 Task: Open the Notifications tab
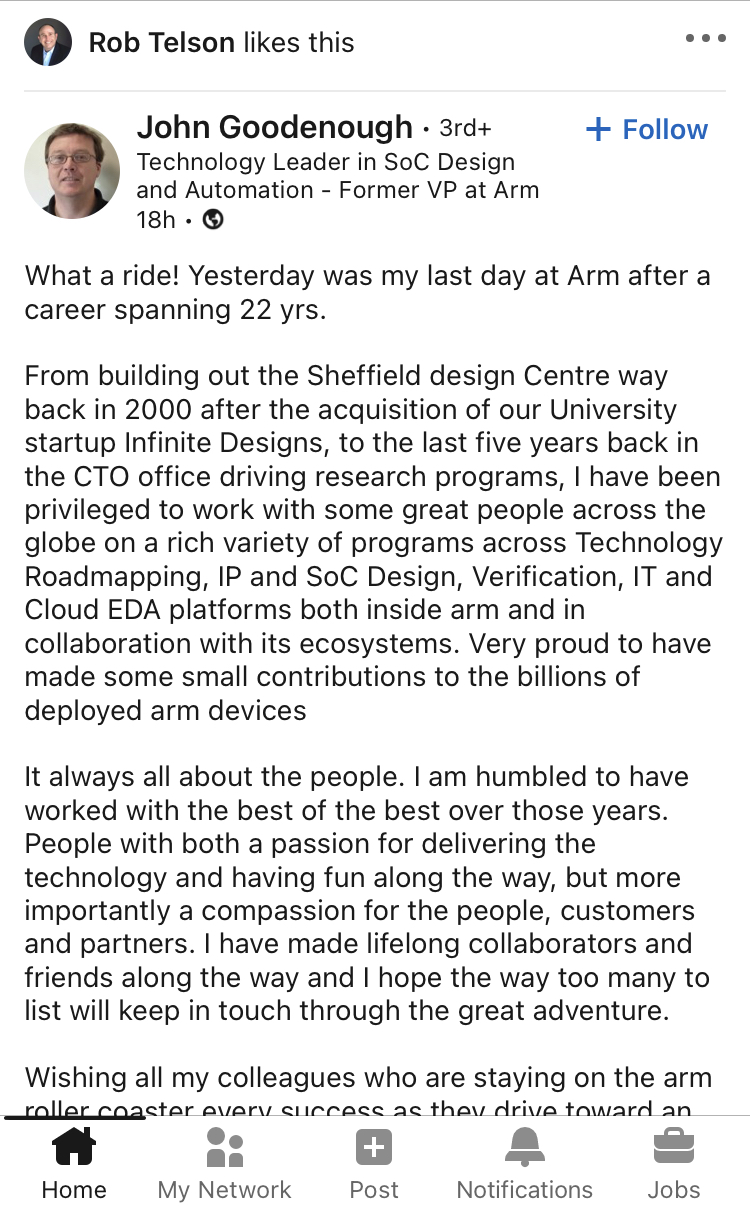pos(524,1163)
